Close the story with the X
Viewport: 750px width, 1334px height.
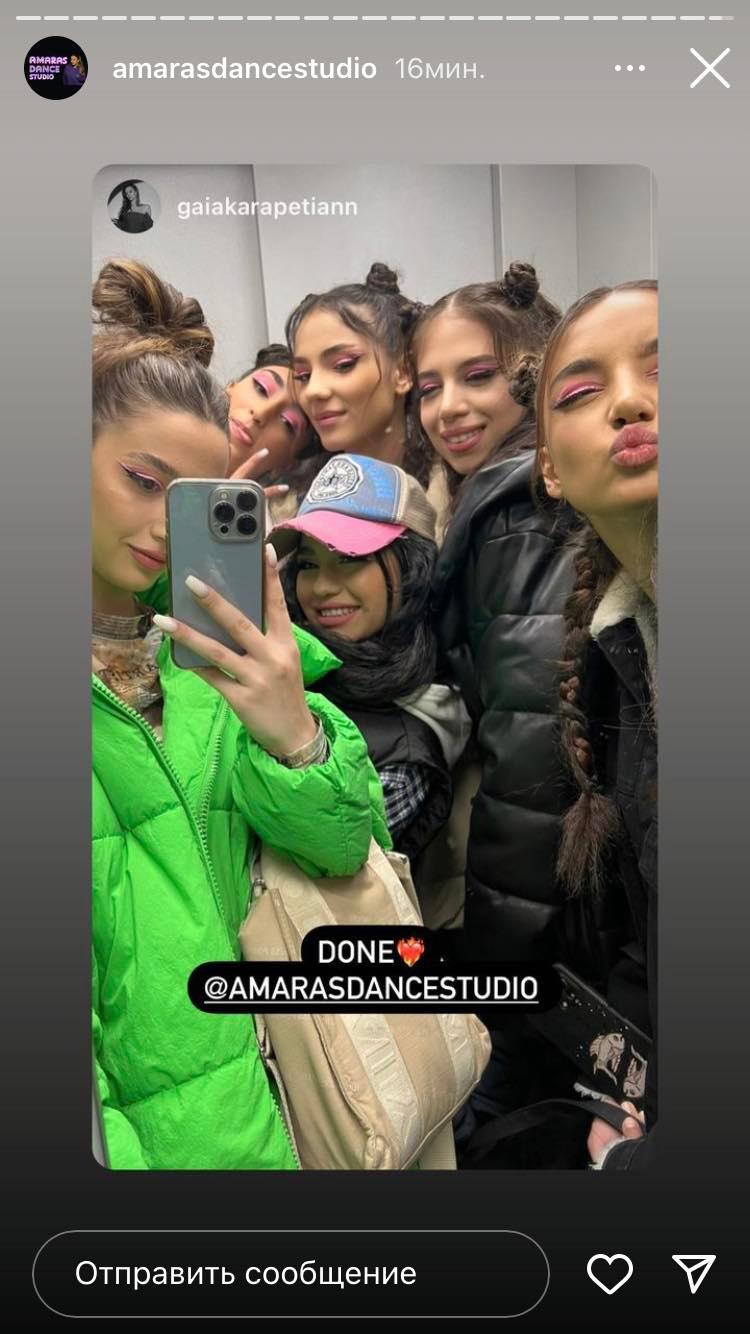pyautogui.click(x=710, y=68)
